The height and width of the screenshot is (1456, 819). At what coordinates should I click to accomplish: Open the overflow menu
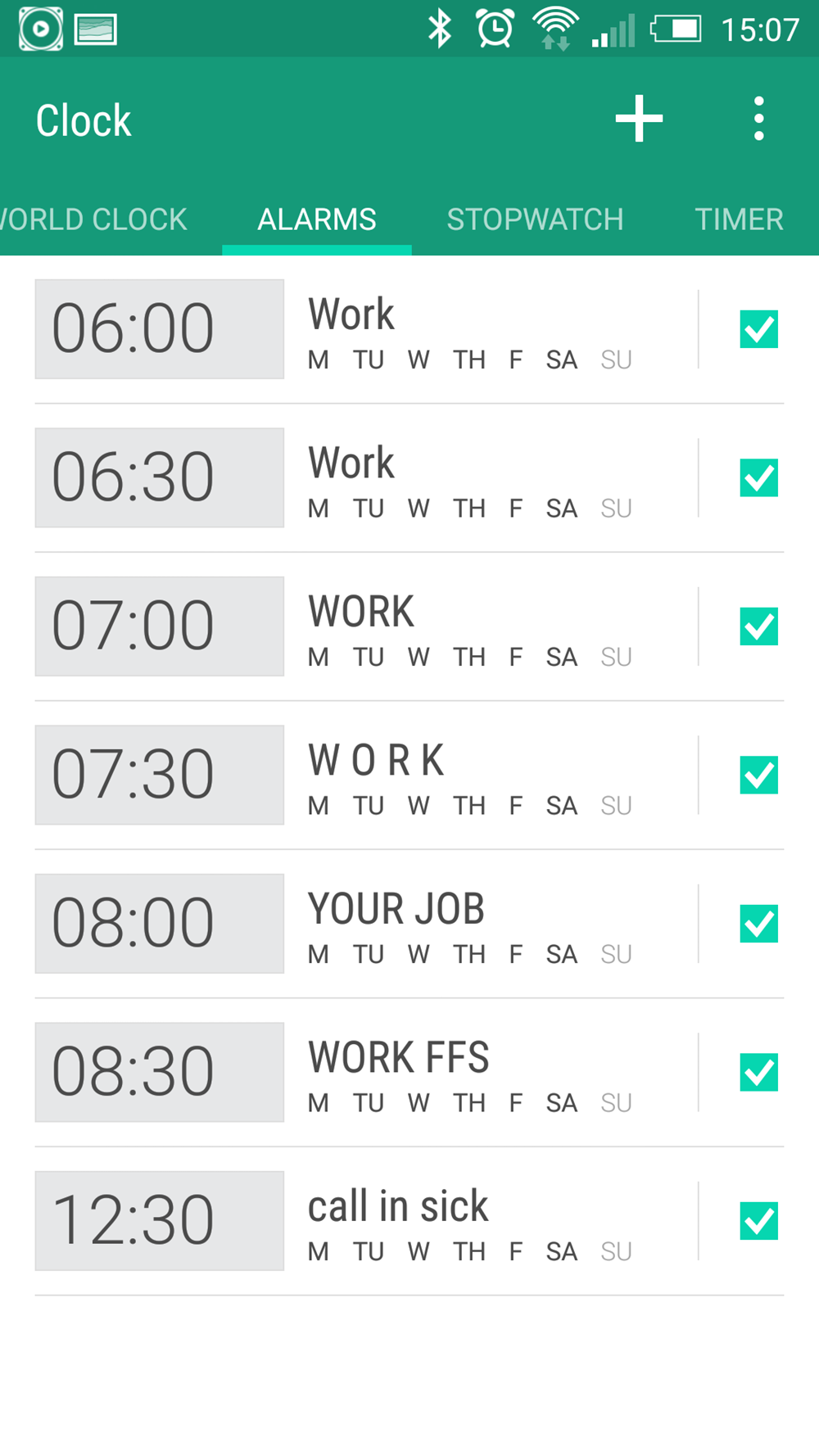(759, 119)
